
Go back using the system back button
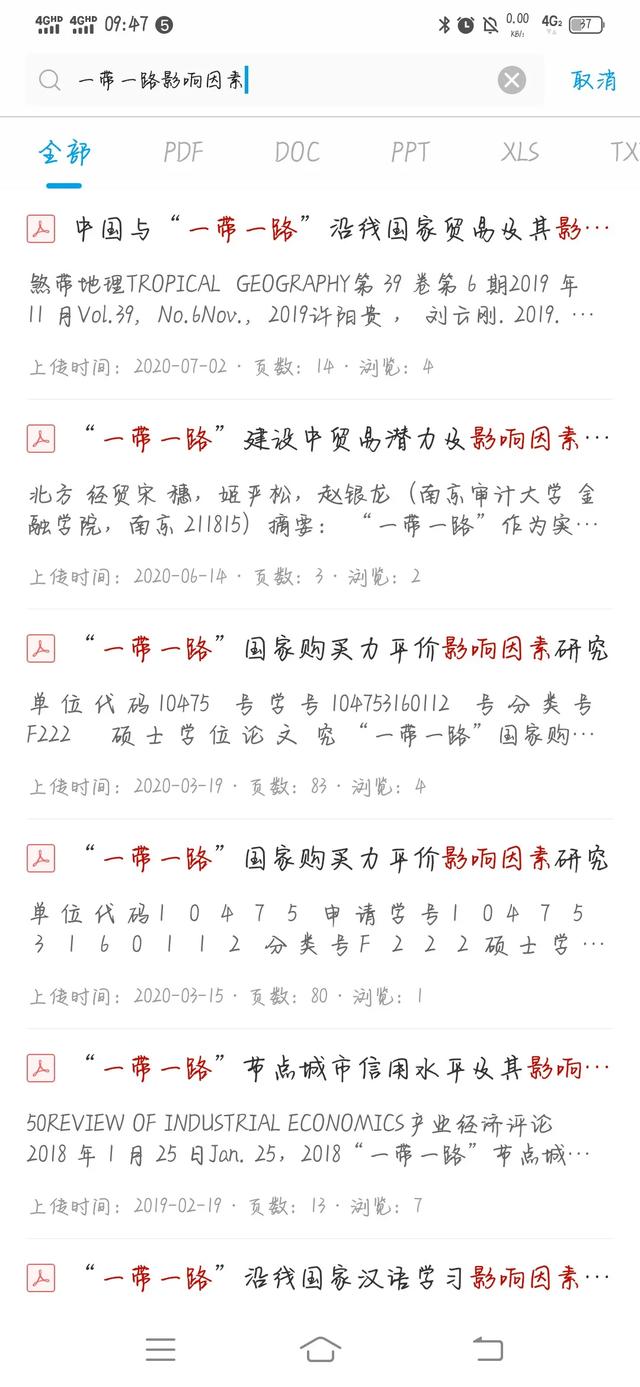[x=488, y=1348]
